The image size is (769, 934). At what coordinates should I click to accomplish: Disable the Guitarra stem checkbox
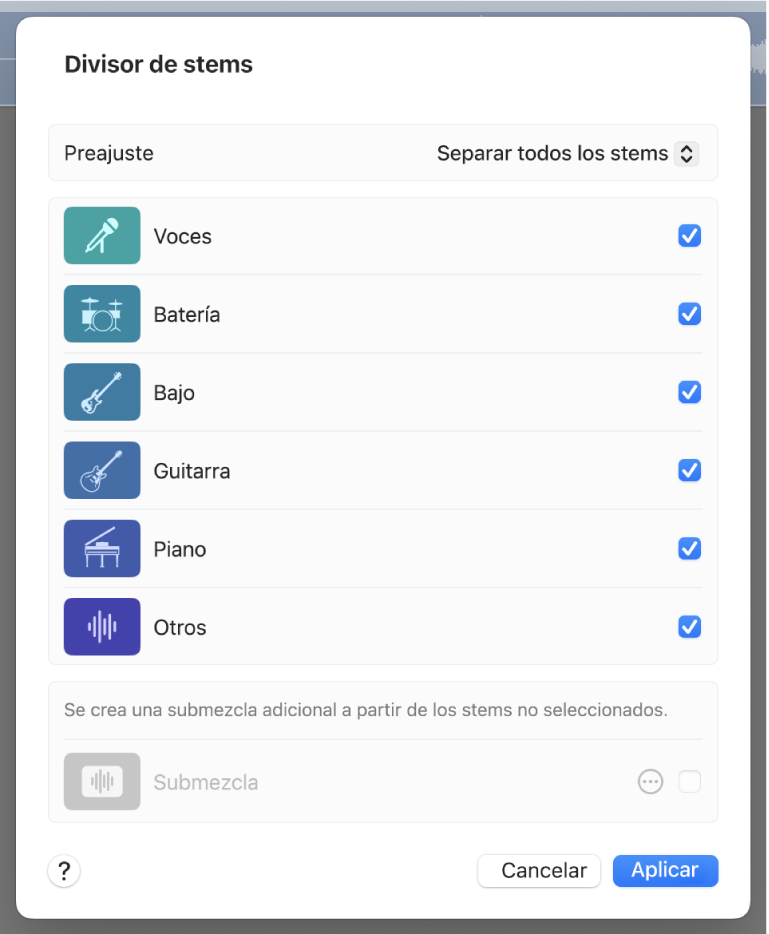(x=689, y=470)
